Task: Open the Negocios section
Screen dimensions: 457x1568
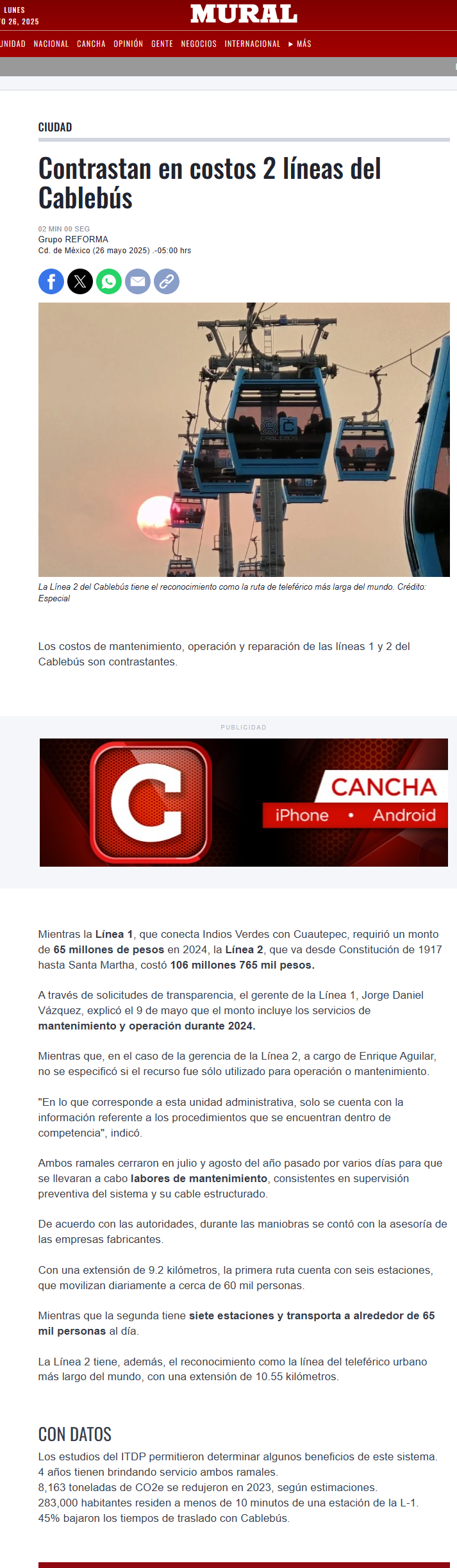Action: [199, 44]
